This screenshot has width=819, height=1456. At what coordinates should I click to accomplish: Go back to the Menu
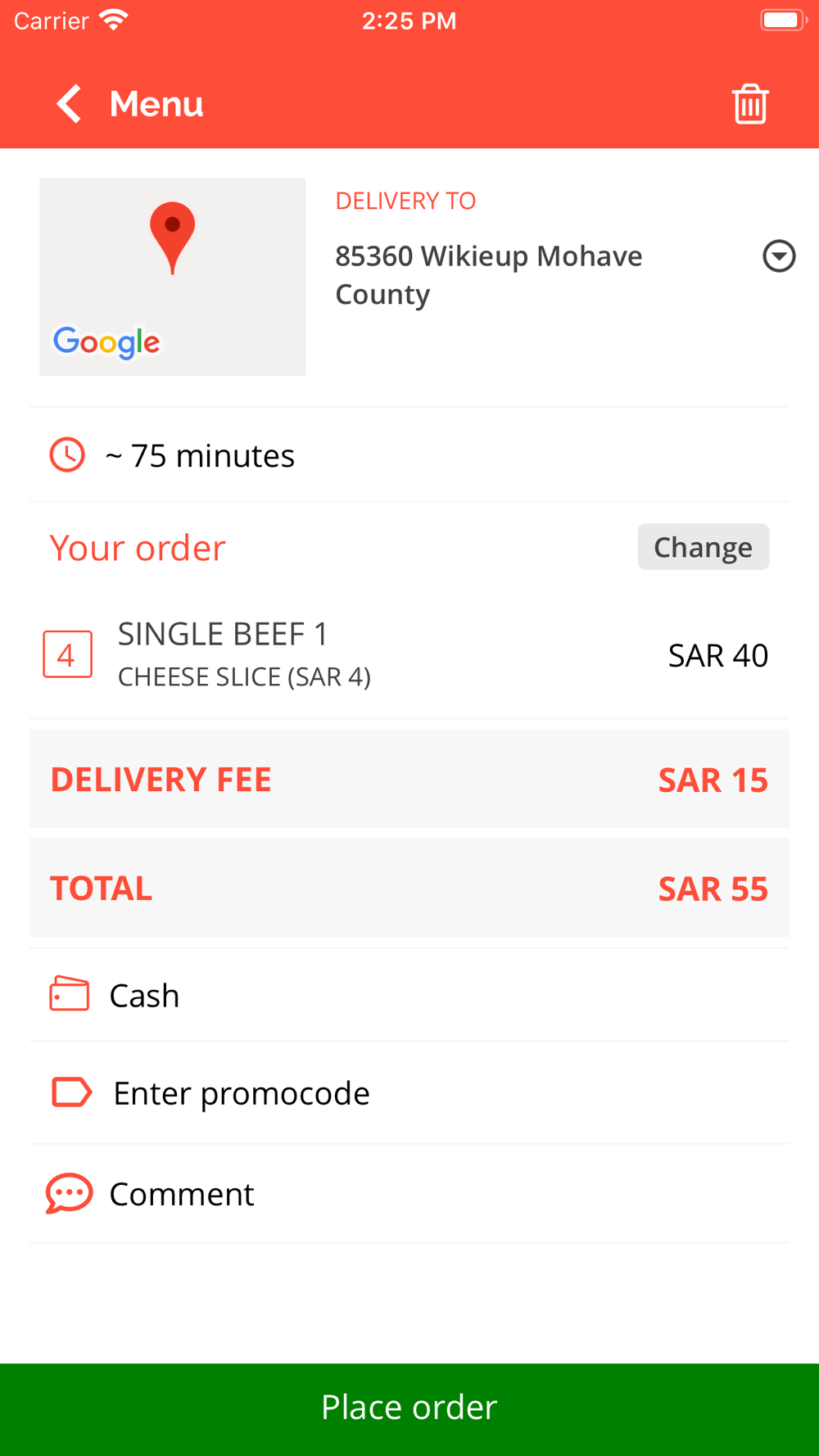[x=129, y=104]
